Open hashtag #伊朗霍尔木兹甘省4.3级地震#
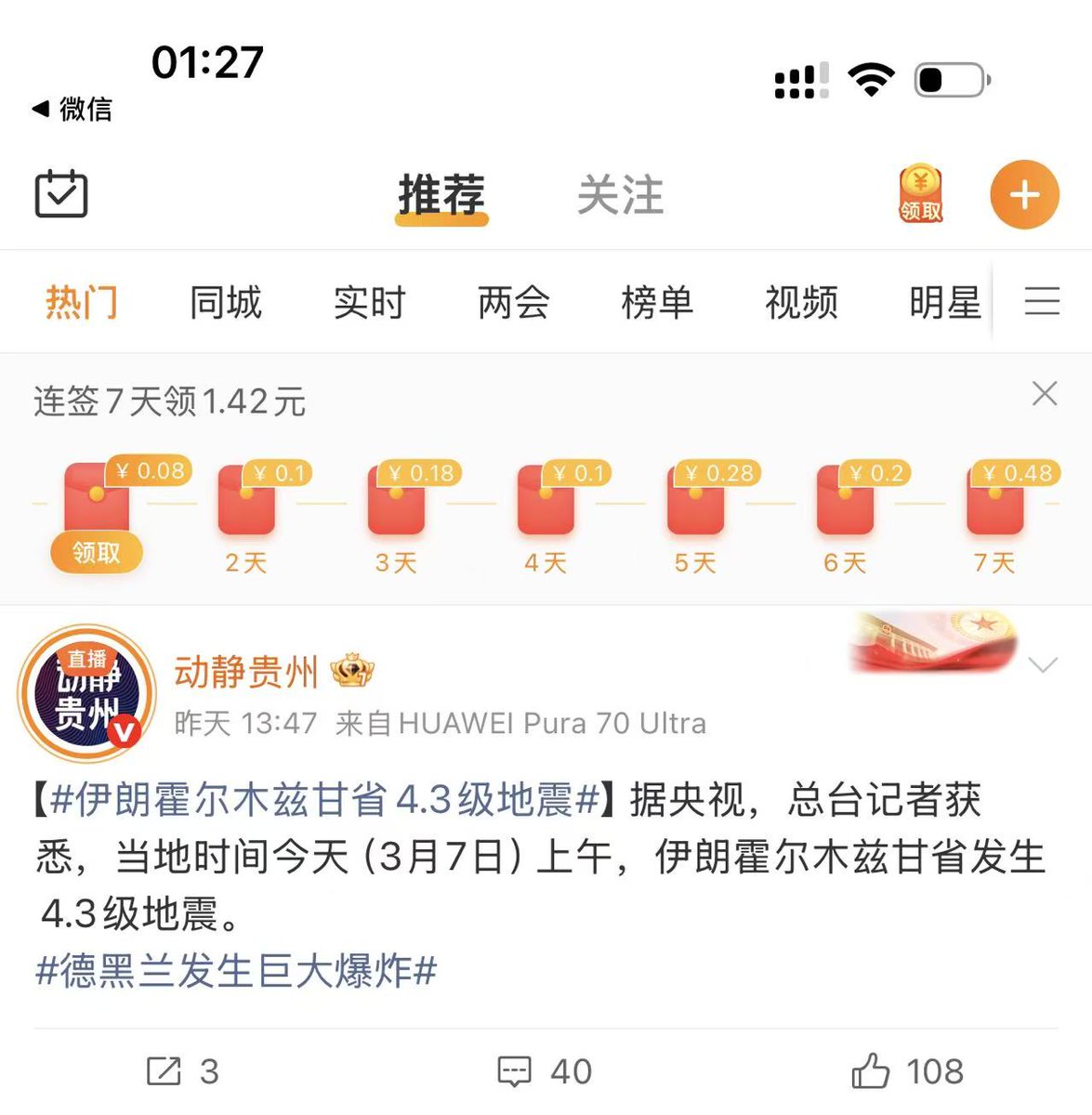1092x1115 pixels. tap(323, 800)
